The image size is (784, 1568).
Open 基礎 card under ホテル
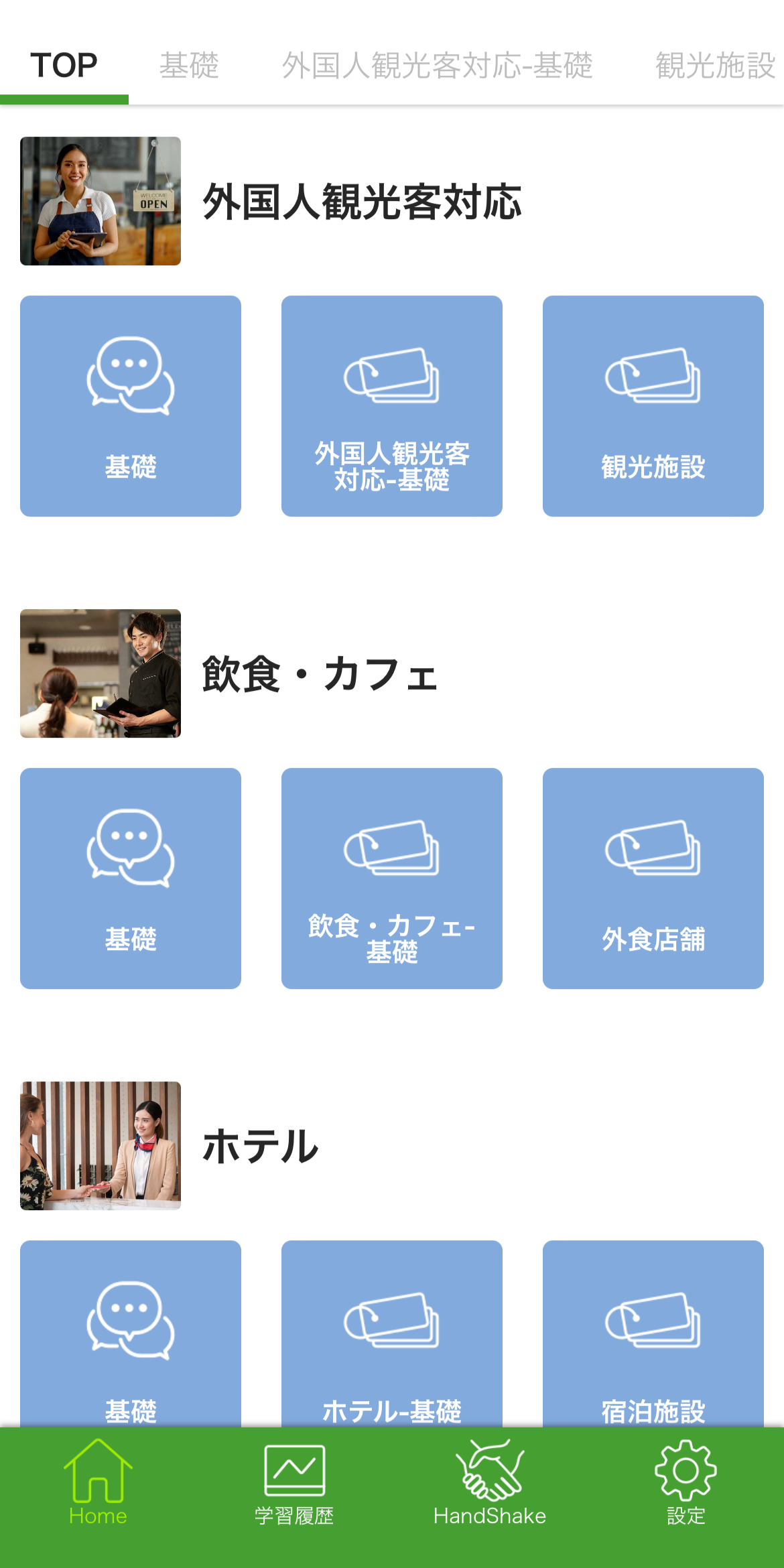tap(131, 1333)
